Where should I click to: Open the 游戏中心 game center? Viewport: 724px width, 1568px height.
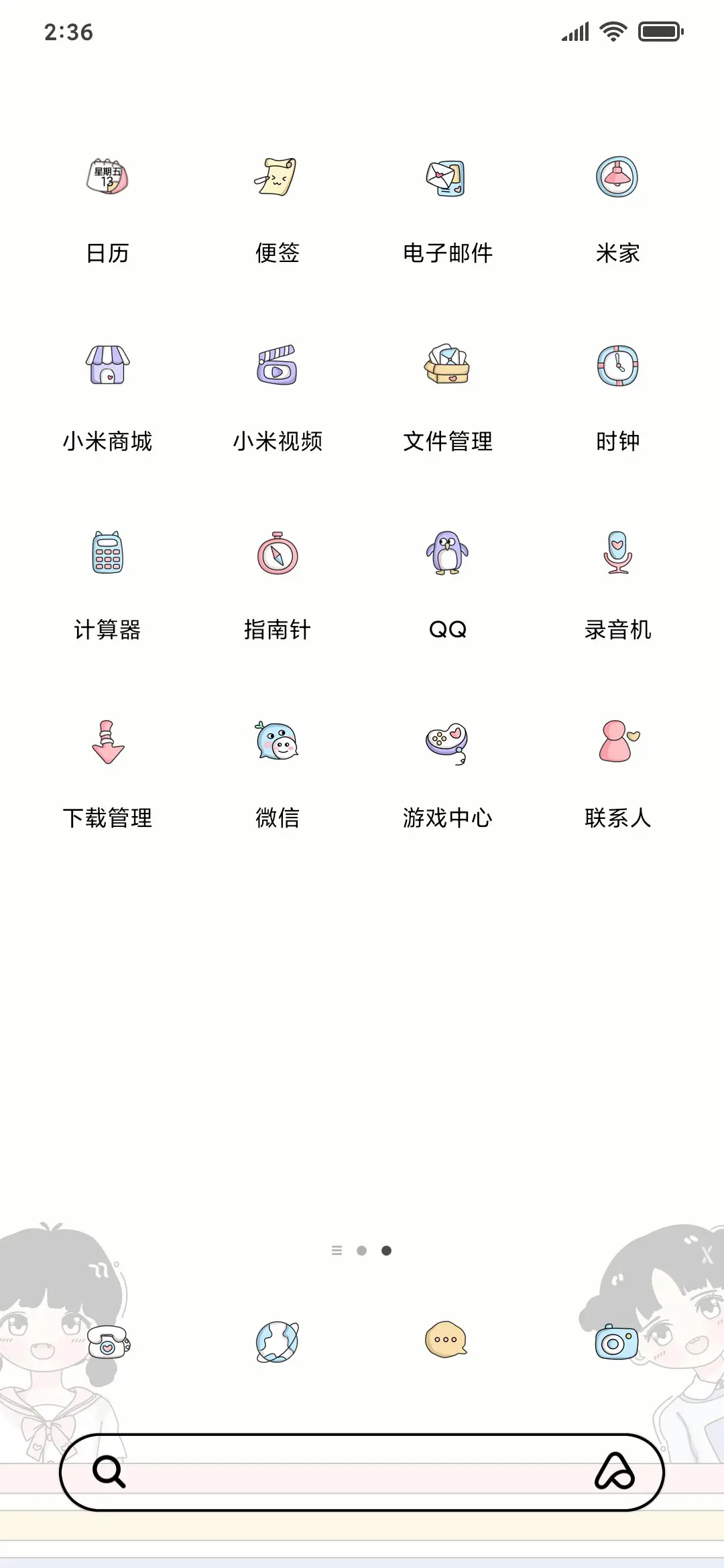click(447, 744)
